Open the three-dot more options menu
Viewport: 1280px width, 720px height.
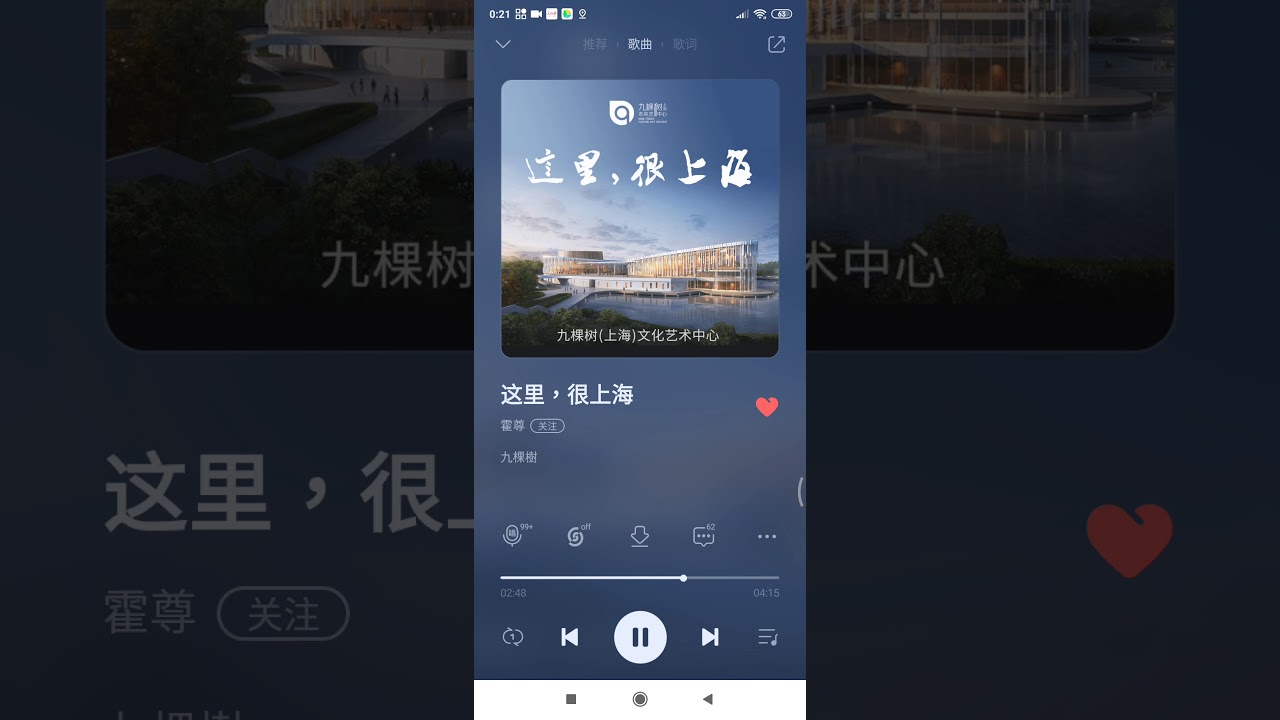point(767,537)
